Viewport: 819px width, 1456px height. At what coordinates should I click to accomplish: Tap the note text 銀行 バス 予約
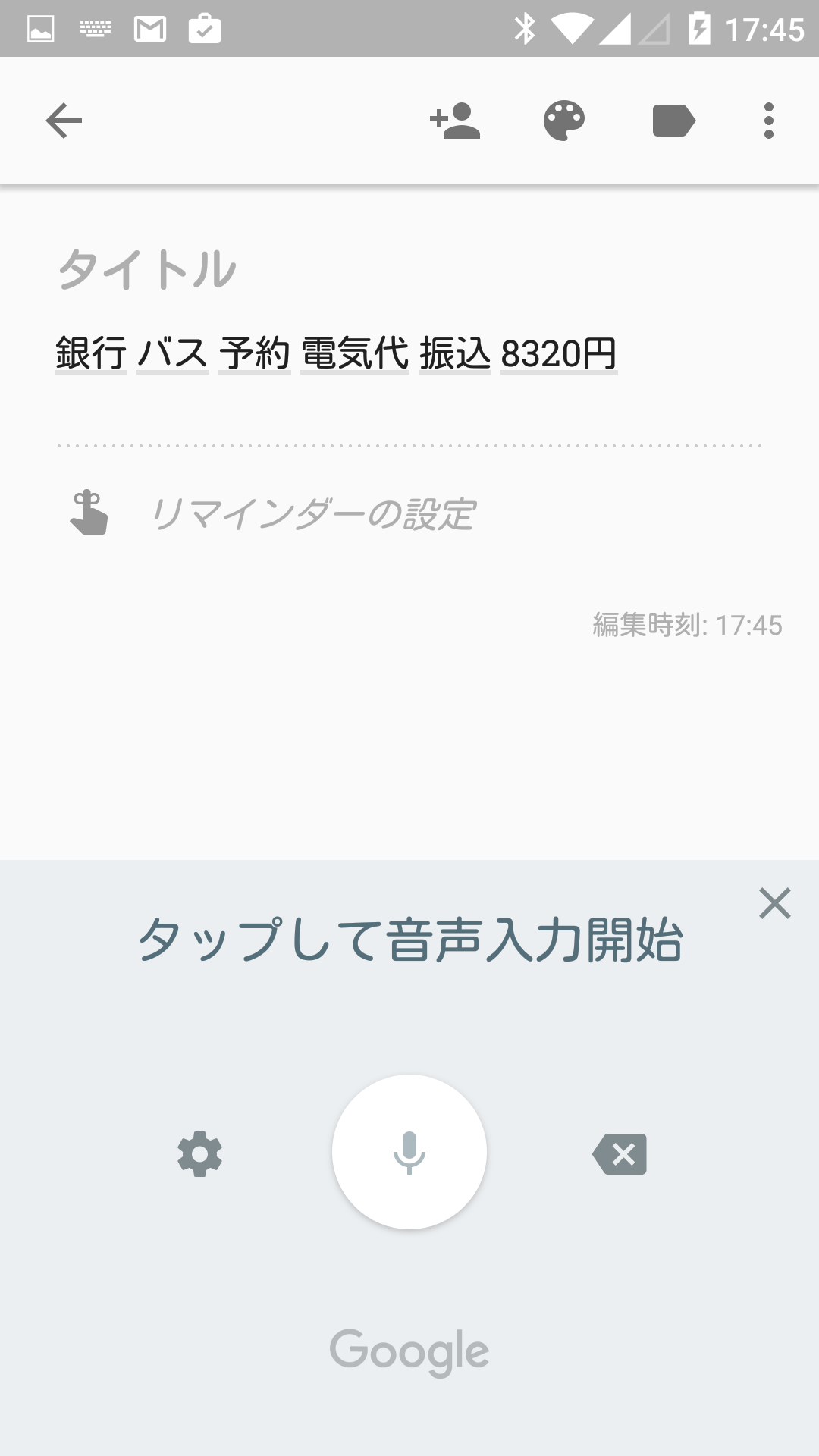[x=173, y=353]
